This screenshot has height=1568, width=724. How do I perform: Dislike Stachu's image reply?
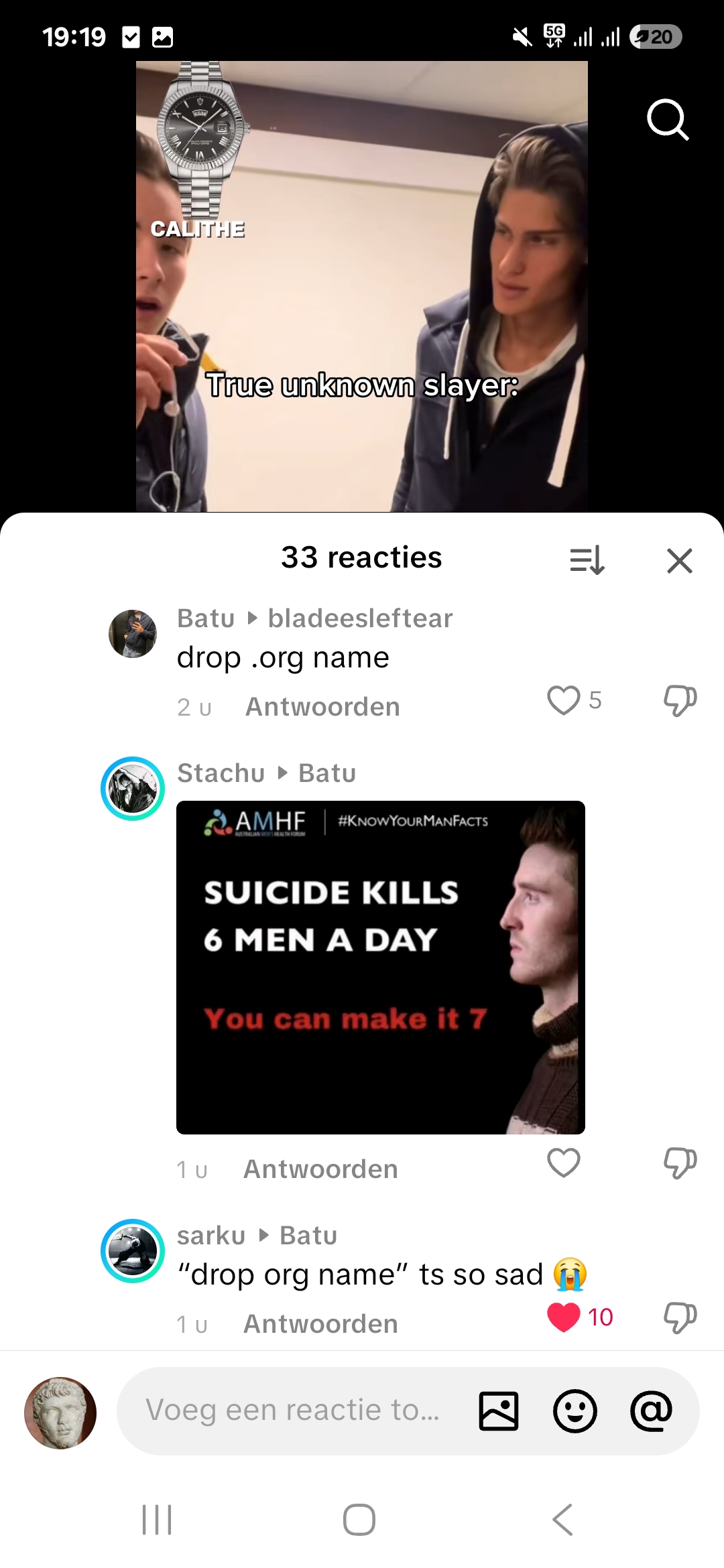pyautogui.click(x=680, y=1163)
